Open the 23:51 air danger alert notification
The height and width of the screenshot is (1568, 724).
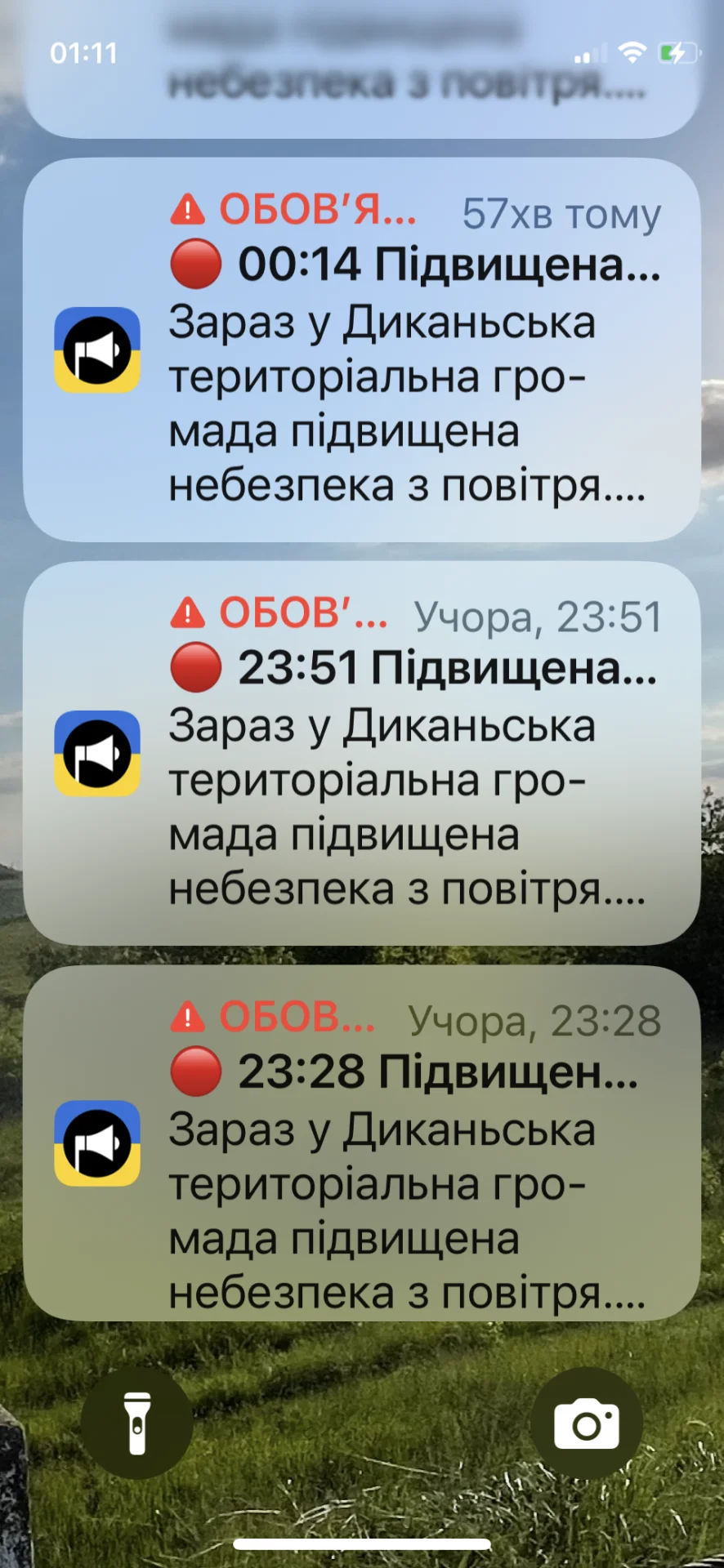(x=362, y=753)
